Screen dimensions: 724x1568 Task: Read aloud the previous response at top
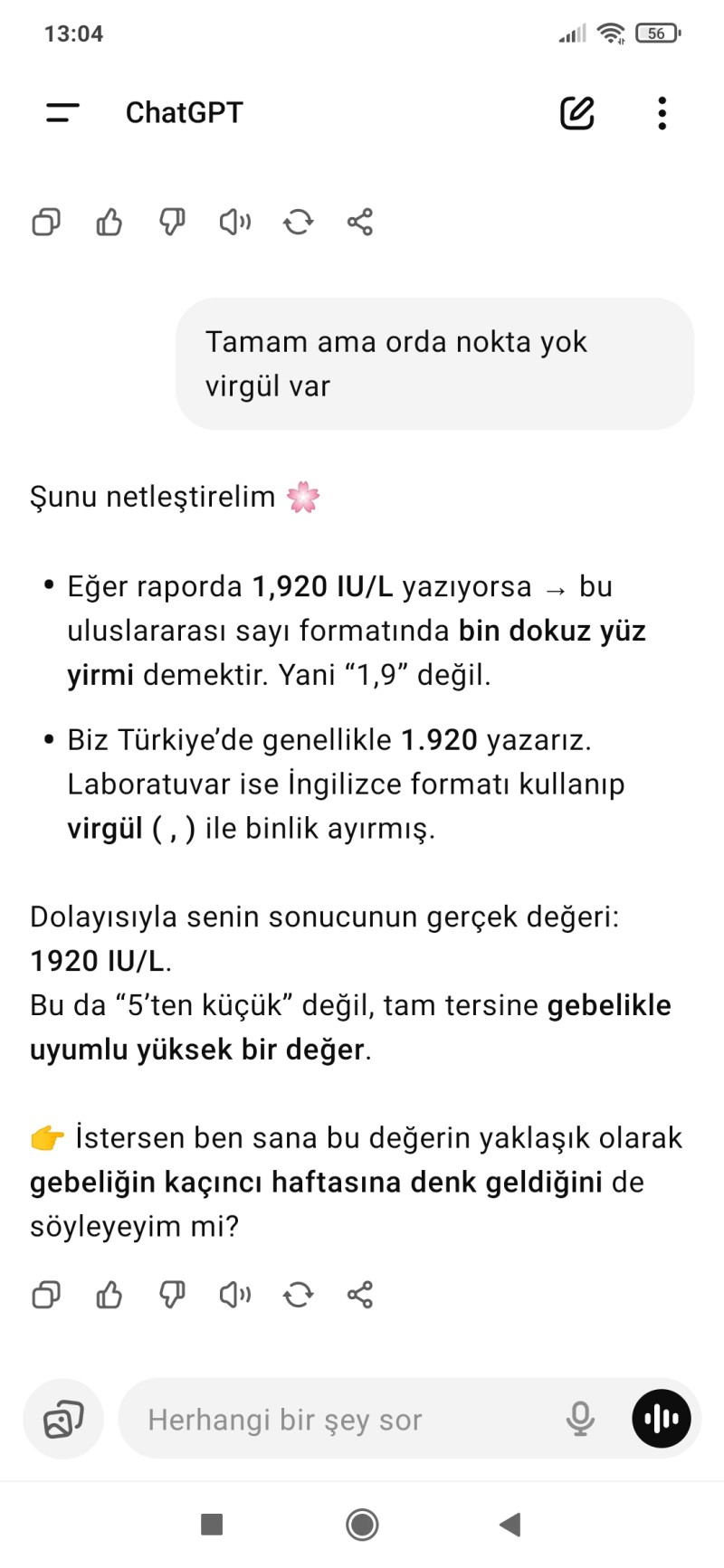235,222
